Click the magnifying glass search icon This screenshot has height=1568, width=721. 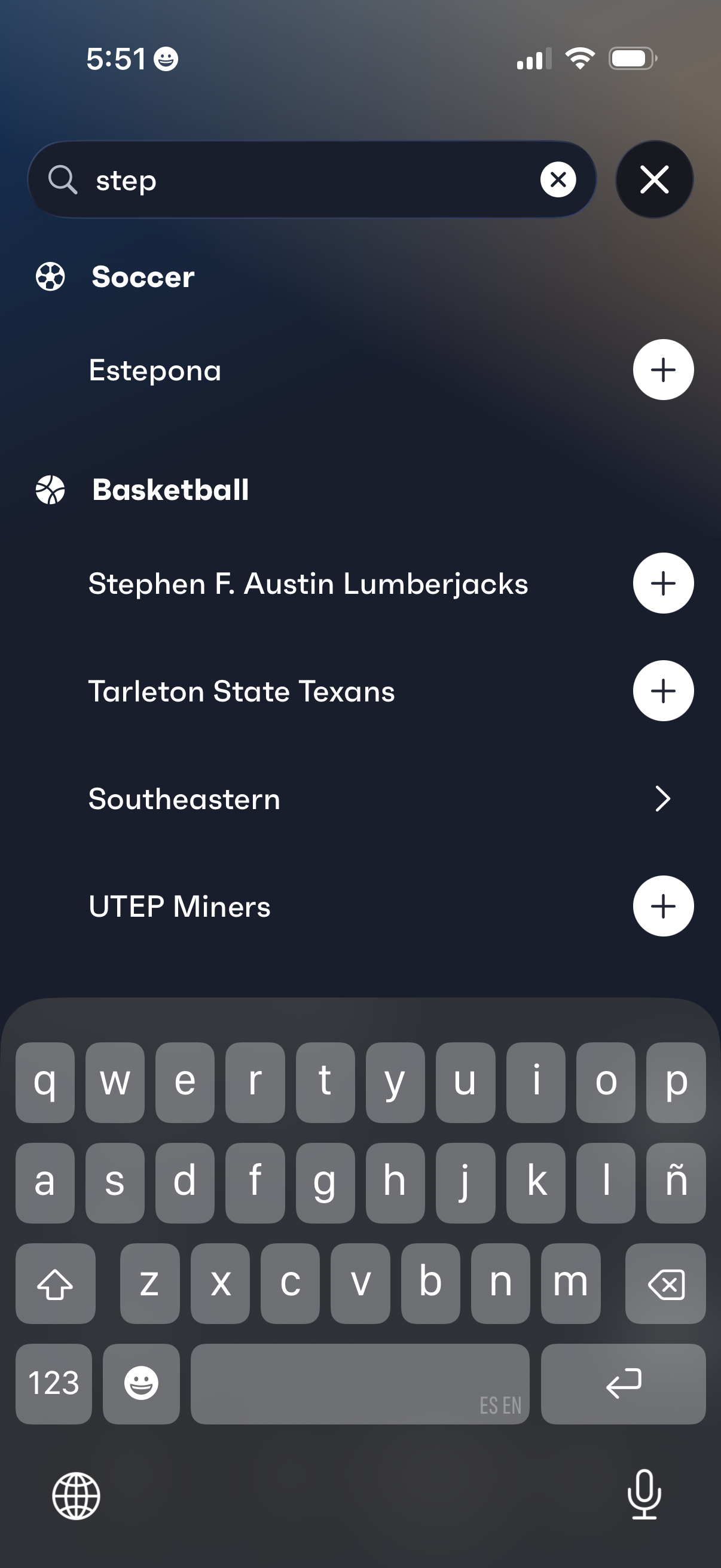(x=65, y=179)
